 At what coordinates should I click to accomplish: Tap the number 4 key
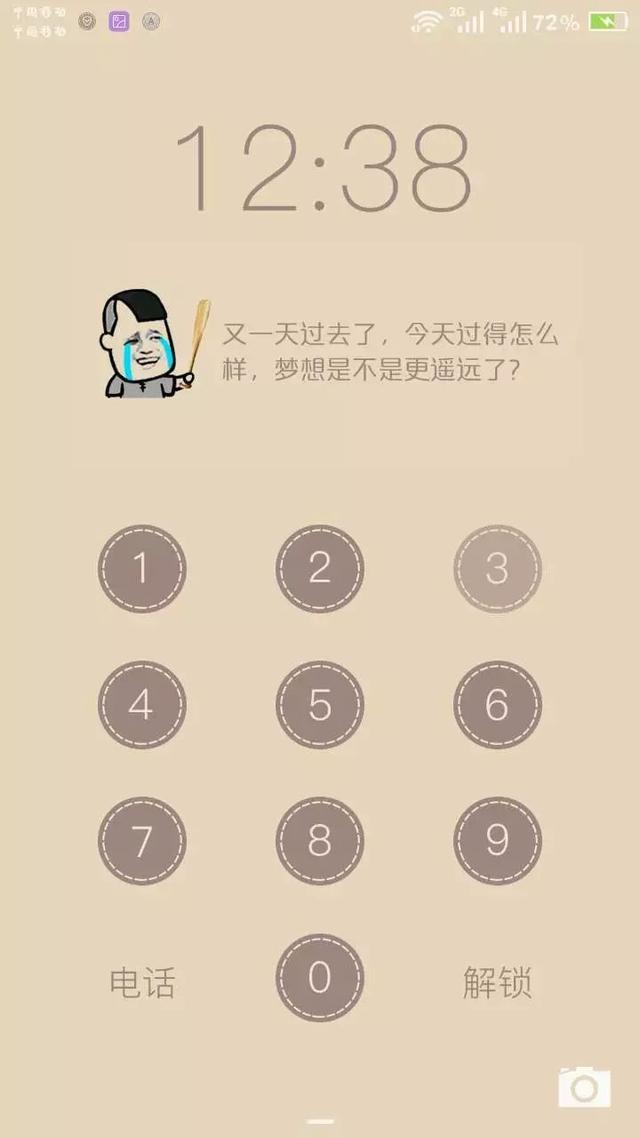pos(142,705)
